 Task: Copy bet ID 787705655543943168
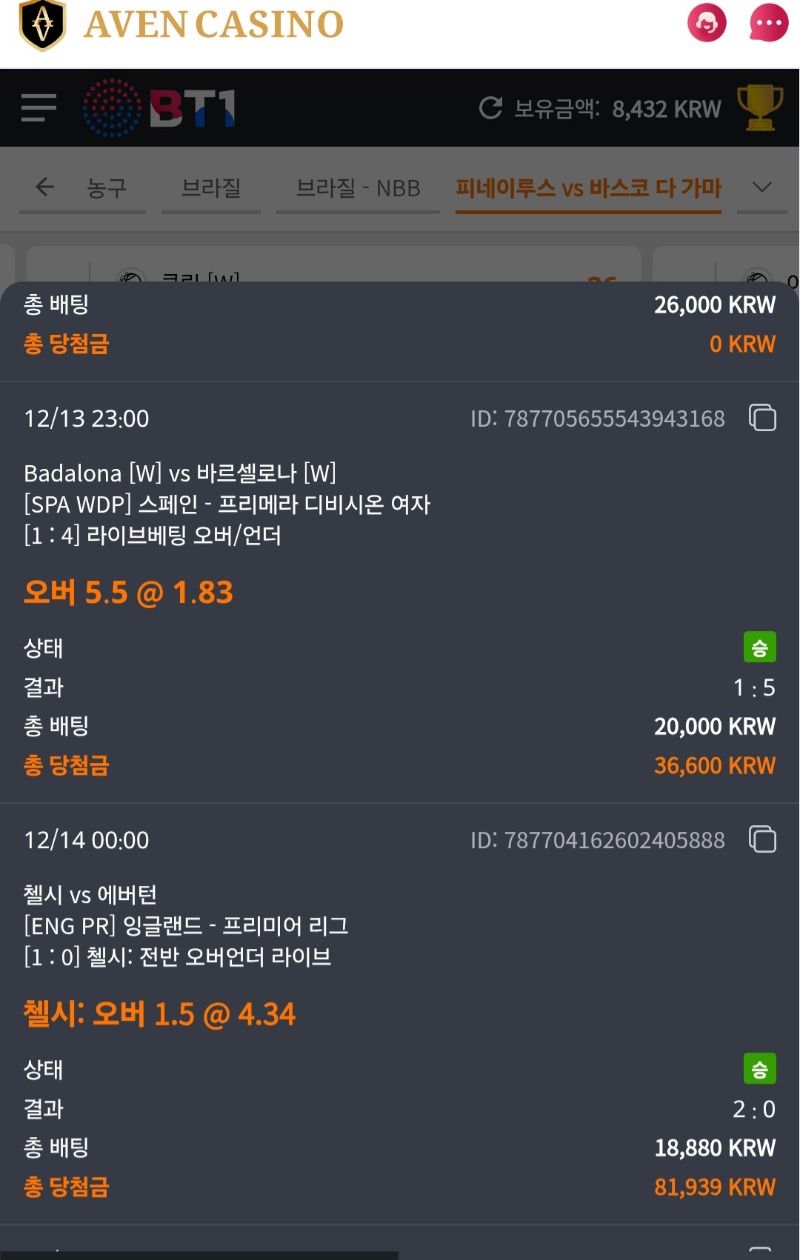click(763, 418)
